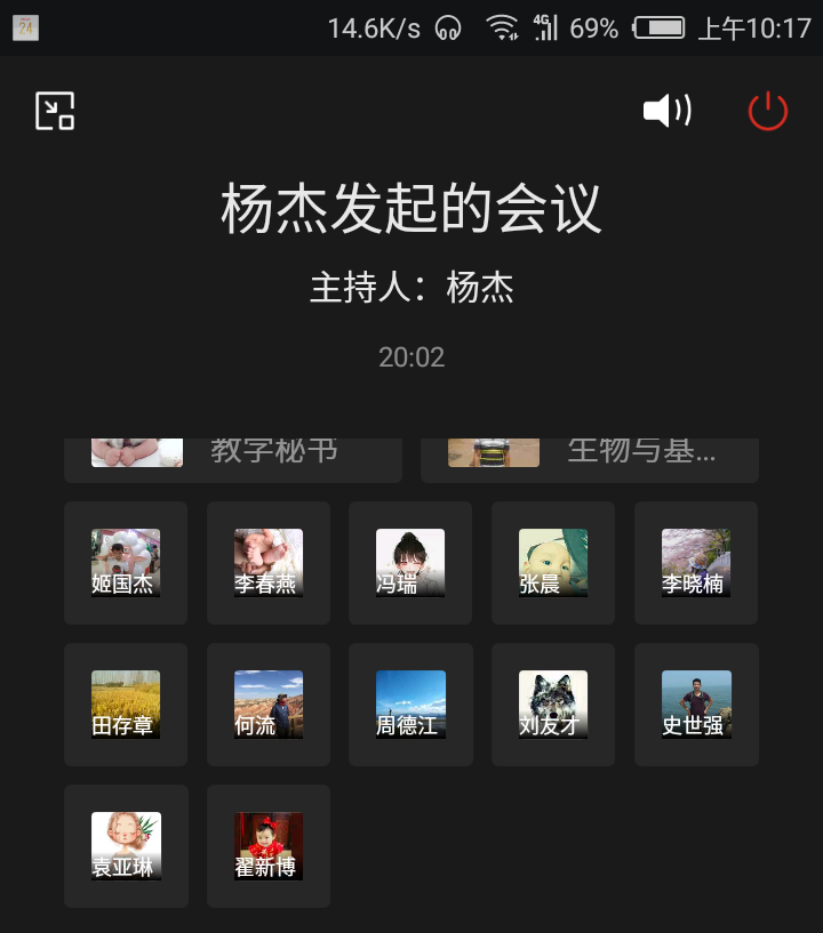This screenshot has width=823, height=934.
Task: Tap participant 张晨's tile
Action: click(x=553, y=563)
